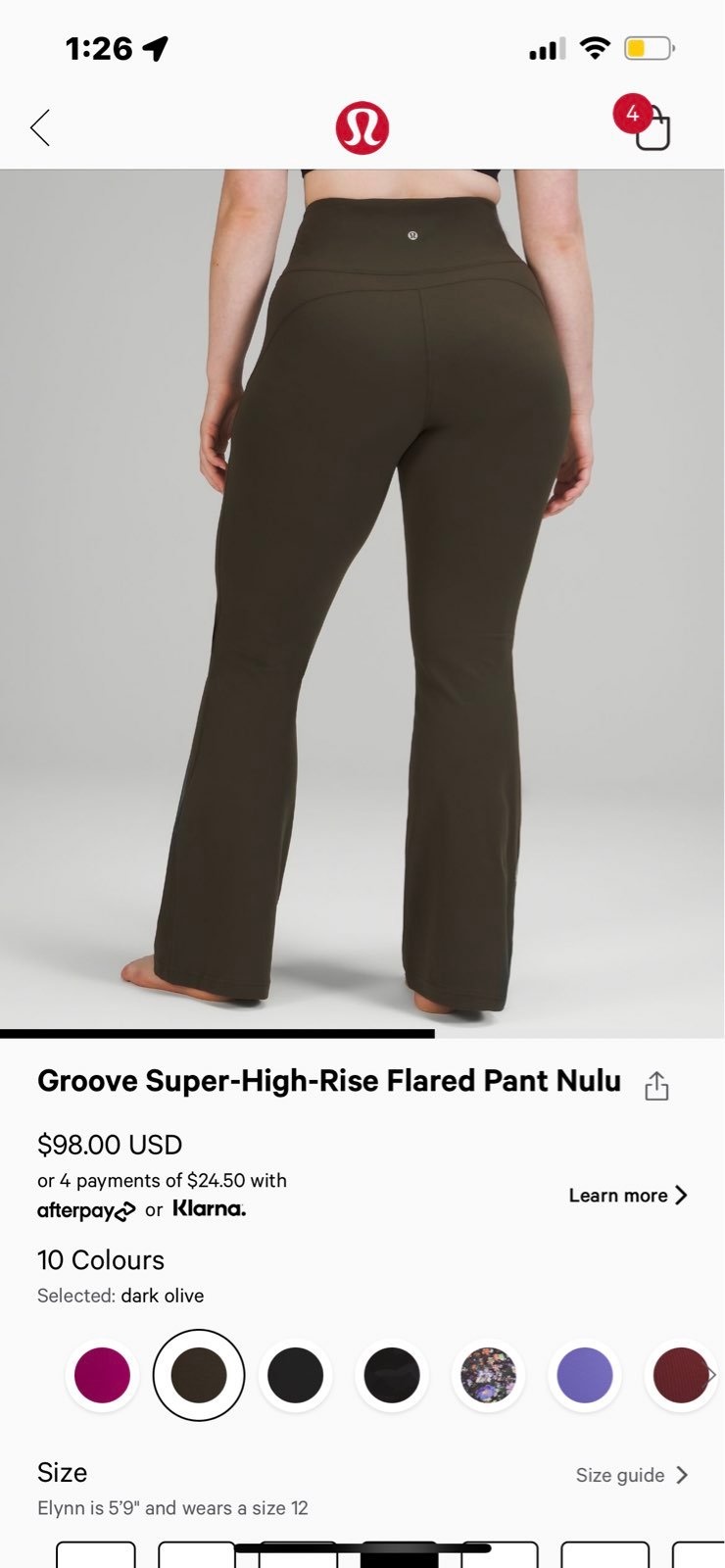This screenshot has height=1568, width=725.
Task: Open the product photo full view
Action: pos(362,600)
